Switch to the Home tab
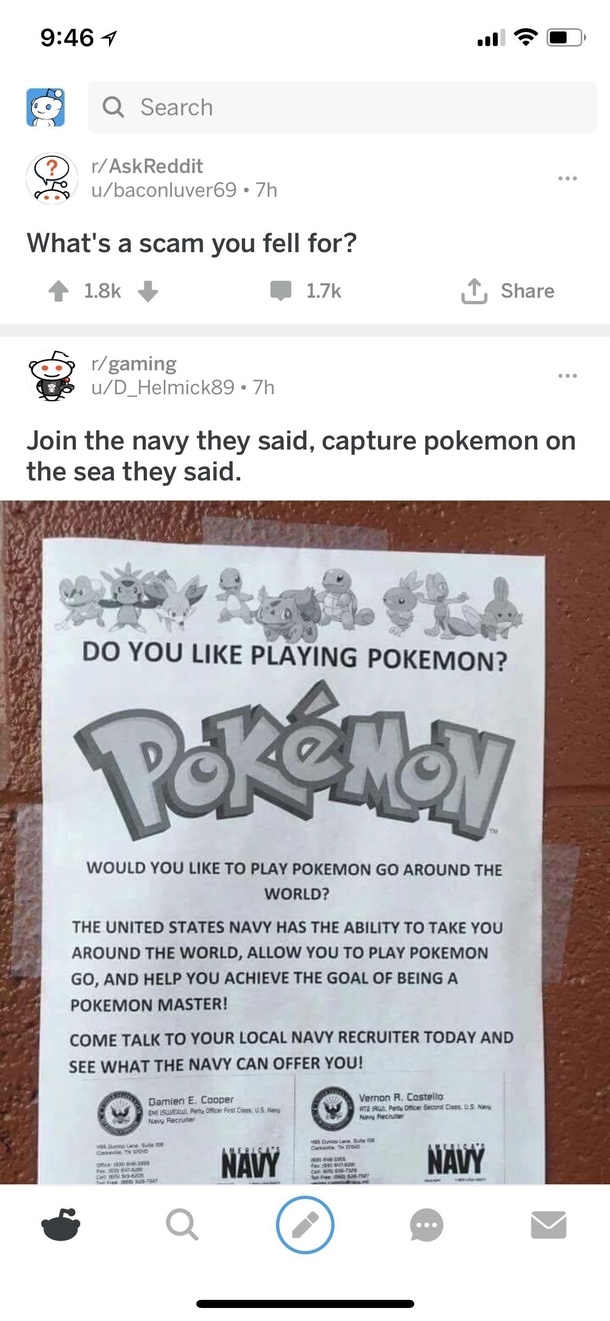 click(61, 1225)
